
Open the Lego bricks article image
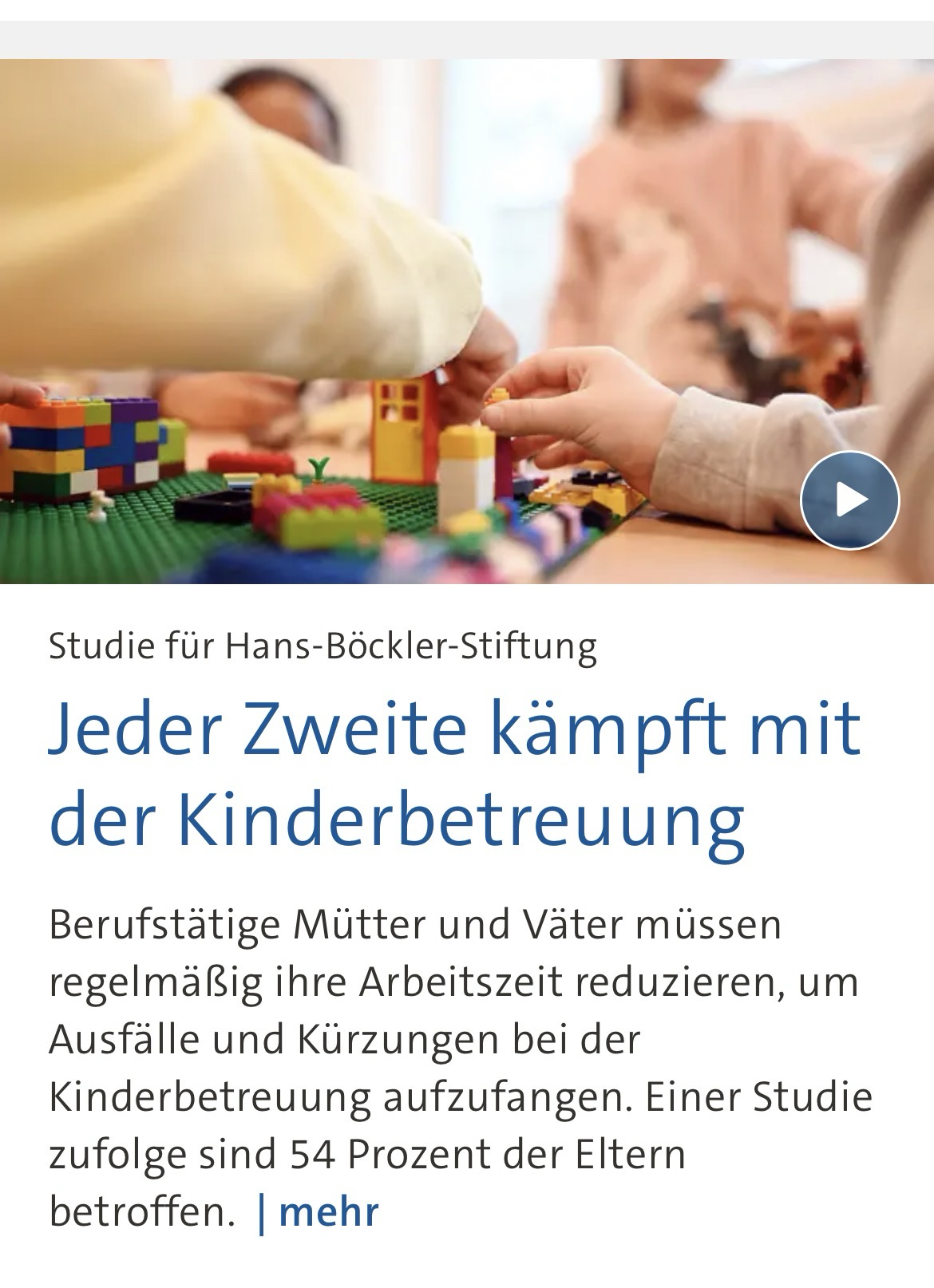coord(399,319)
